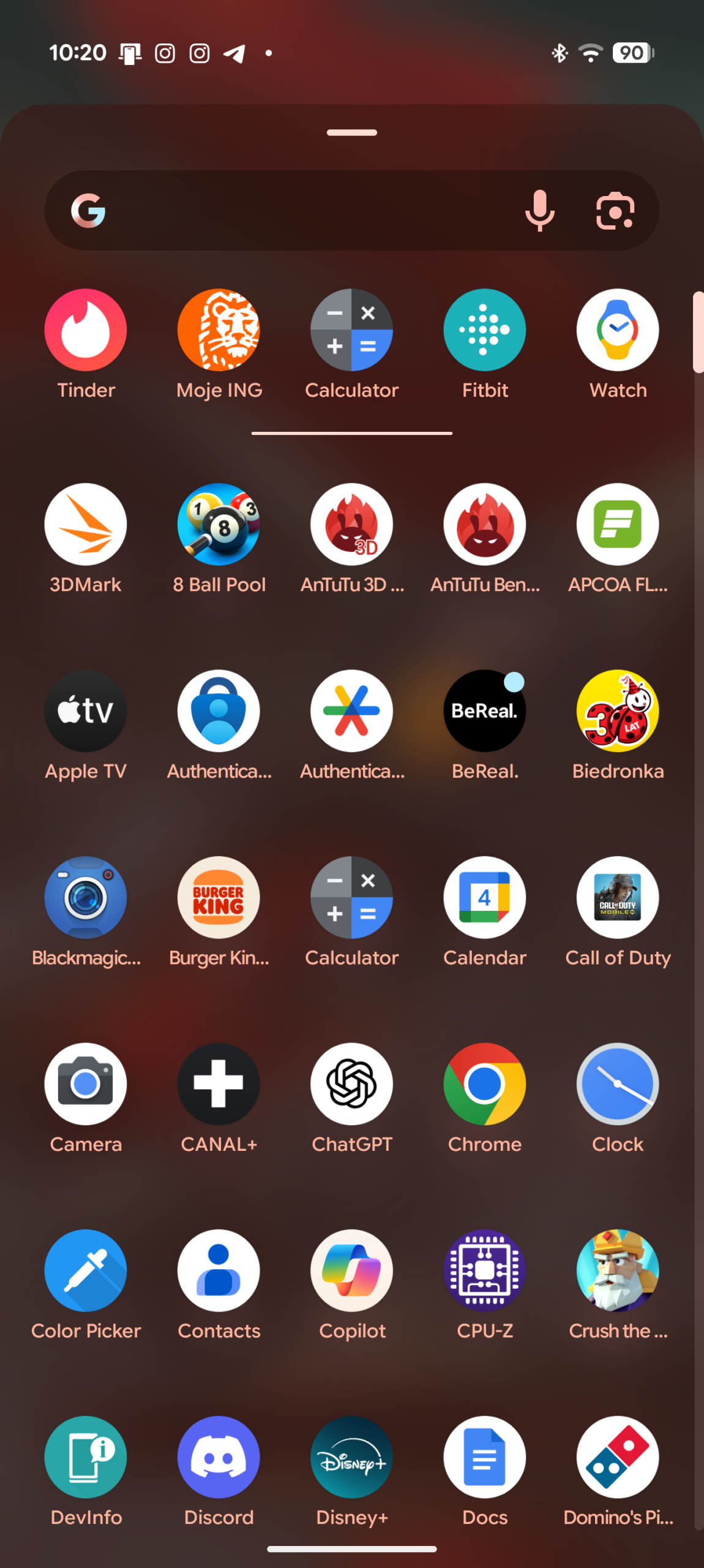704x1568 pixels.
Task: Open 3DMark benchmark app
Action: [x=86, y=524]
